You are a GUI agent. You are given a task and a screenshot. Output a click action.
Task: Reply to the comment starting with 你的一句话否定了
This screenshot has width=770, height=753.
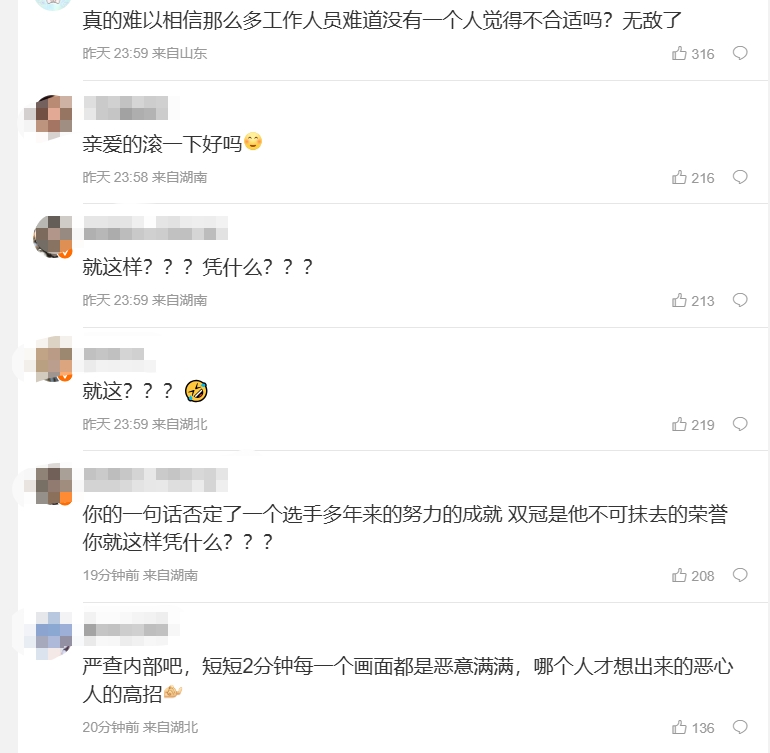[740, 575]
